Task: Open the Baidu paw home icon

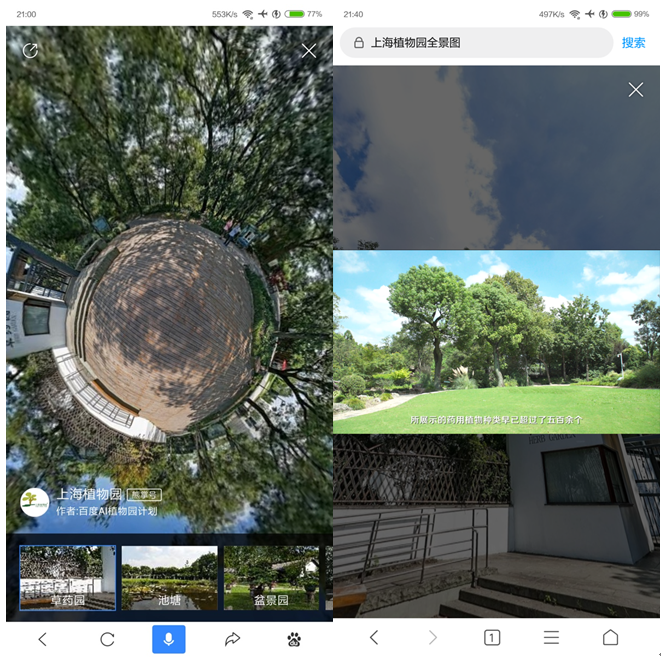Action: (x=294, y=639)
